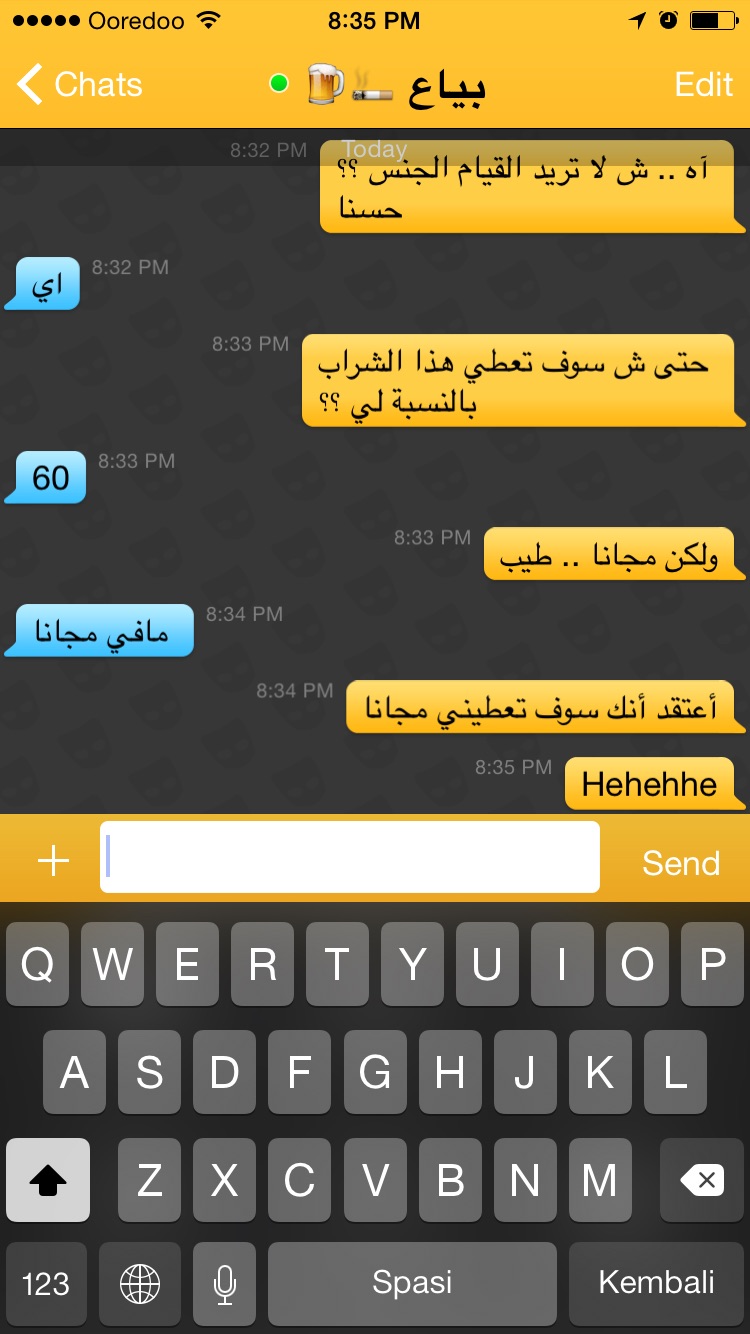
Task: Focus the message text field
Action: (350, 857)
